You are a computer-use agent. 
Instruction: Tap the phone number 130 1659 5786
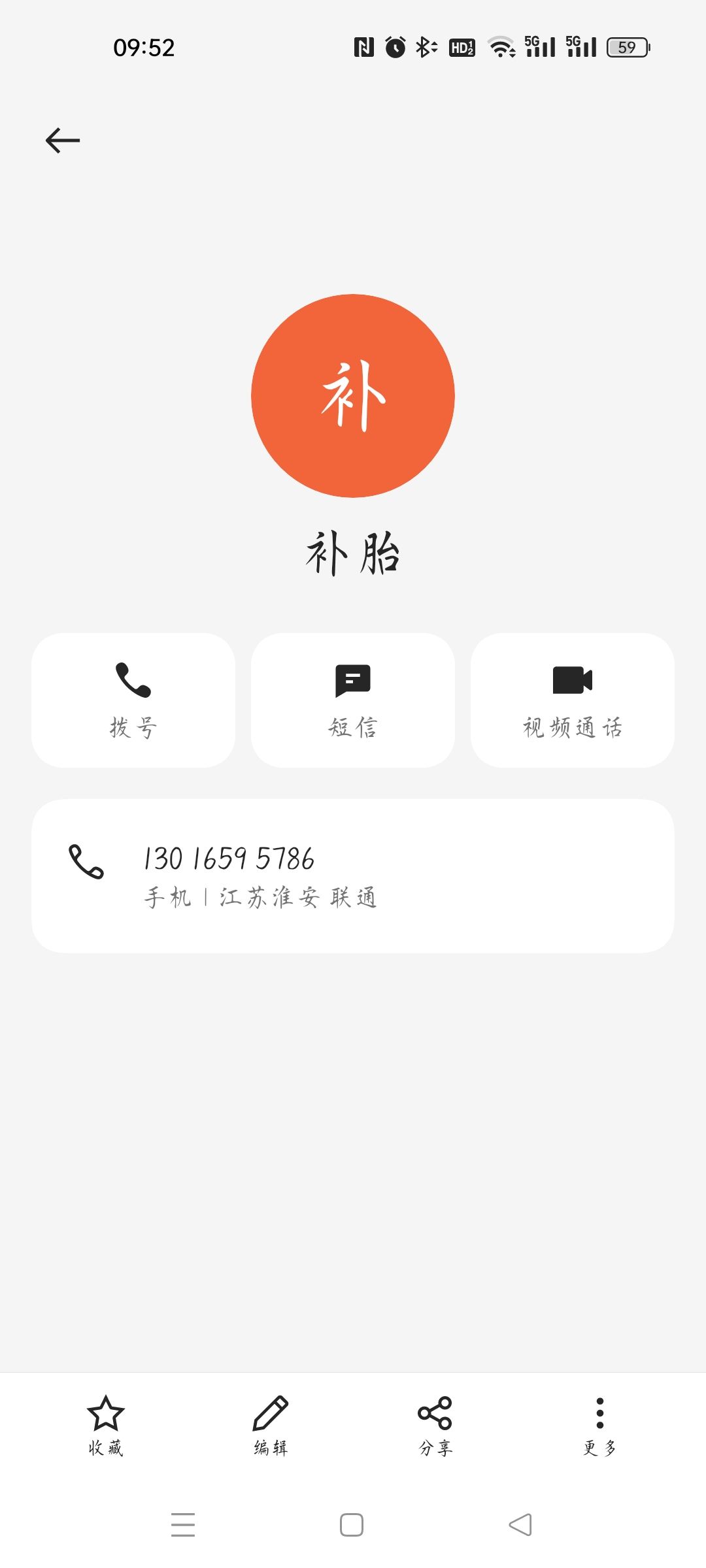[229, 859]
